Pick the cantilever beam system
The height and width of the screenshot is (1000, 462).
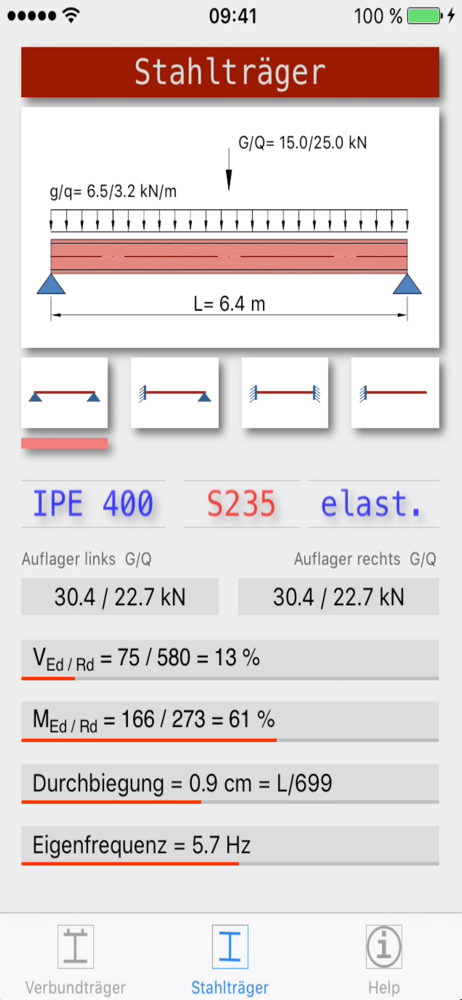tap(395, 393)
